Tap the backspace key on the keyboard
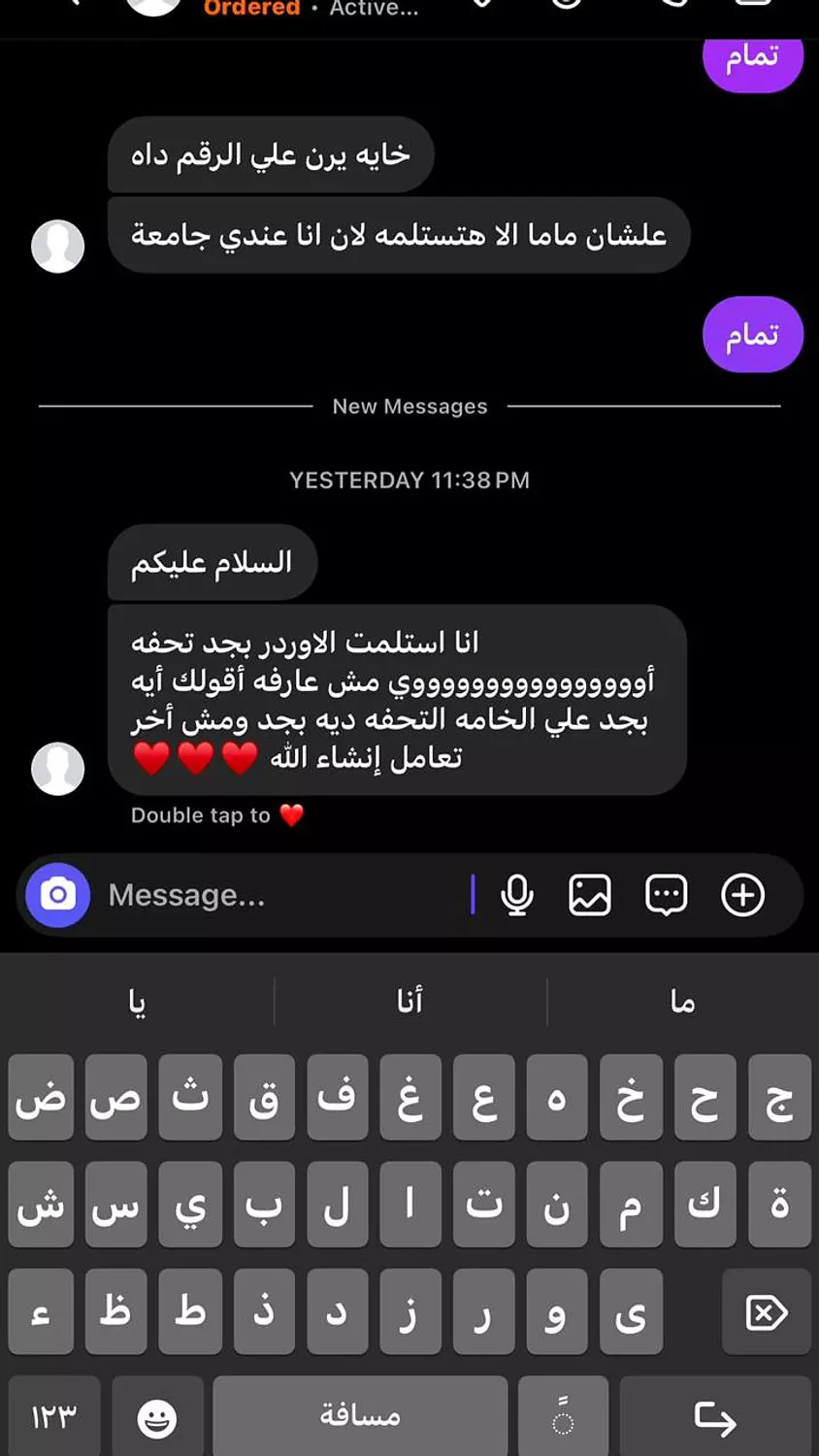Screen dimensions: 819x1456 point(767,1313)
